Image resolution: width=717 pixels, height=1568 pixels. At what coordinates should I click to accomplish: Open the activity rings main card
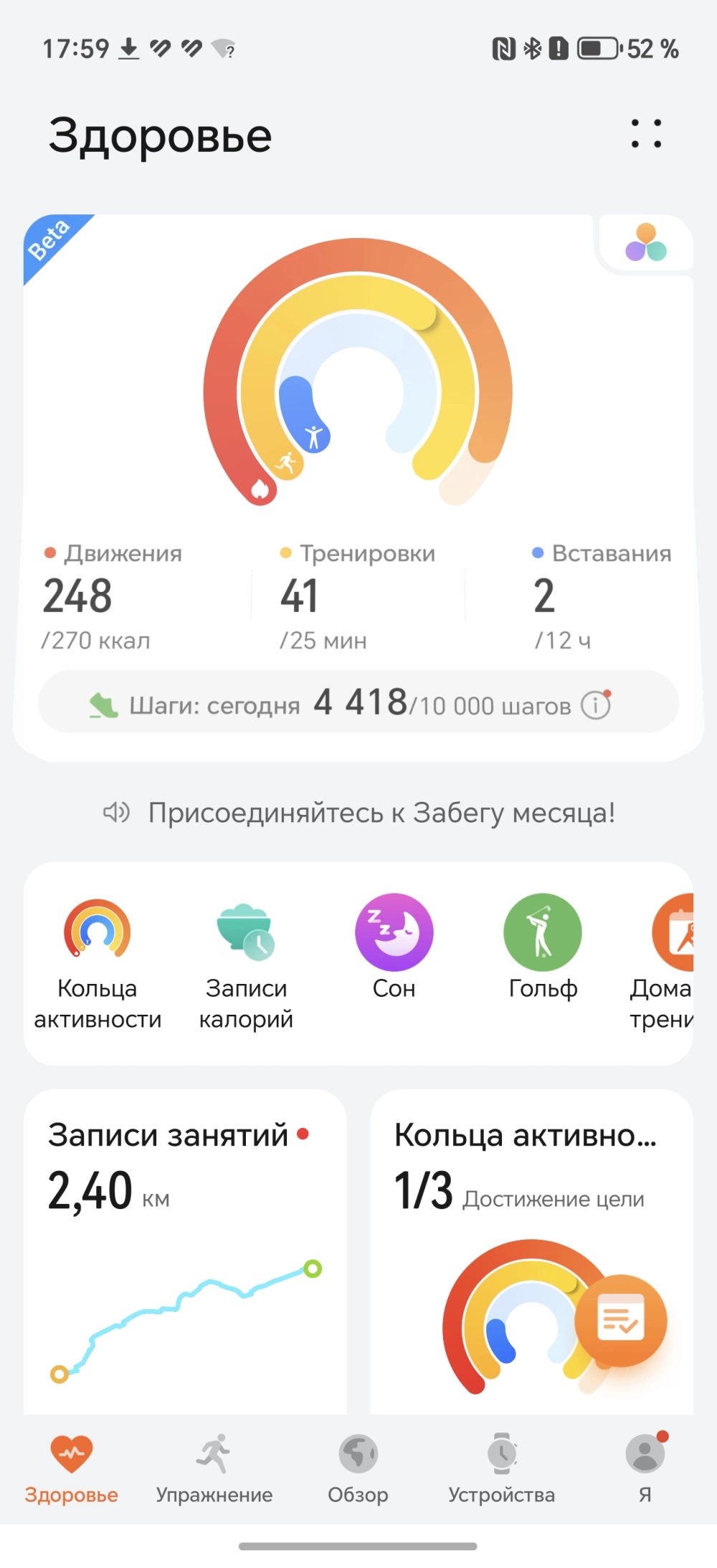pos(357,387)
